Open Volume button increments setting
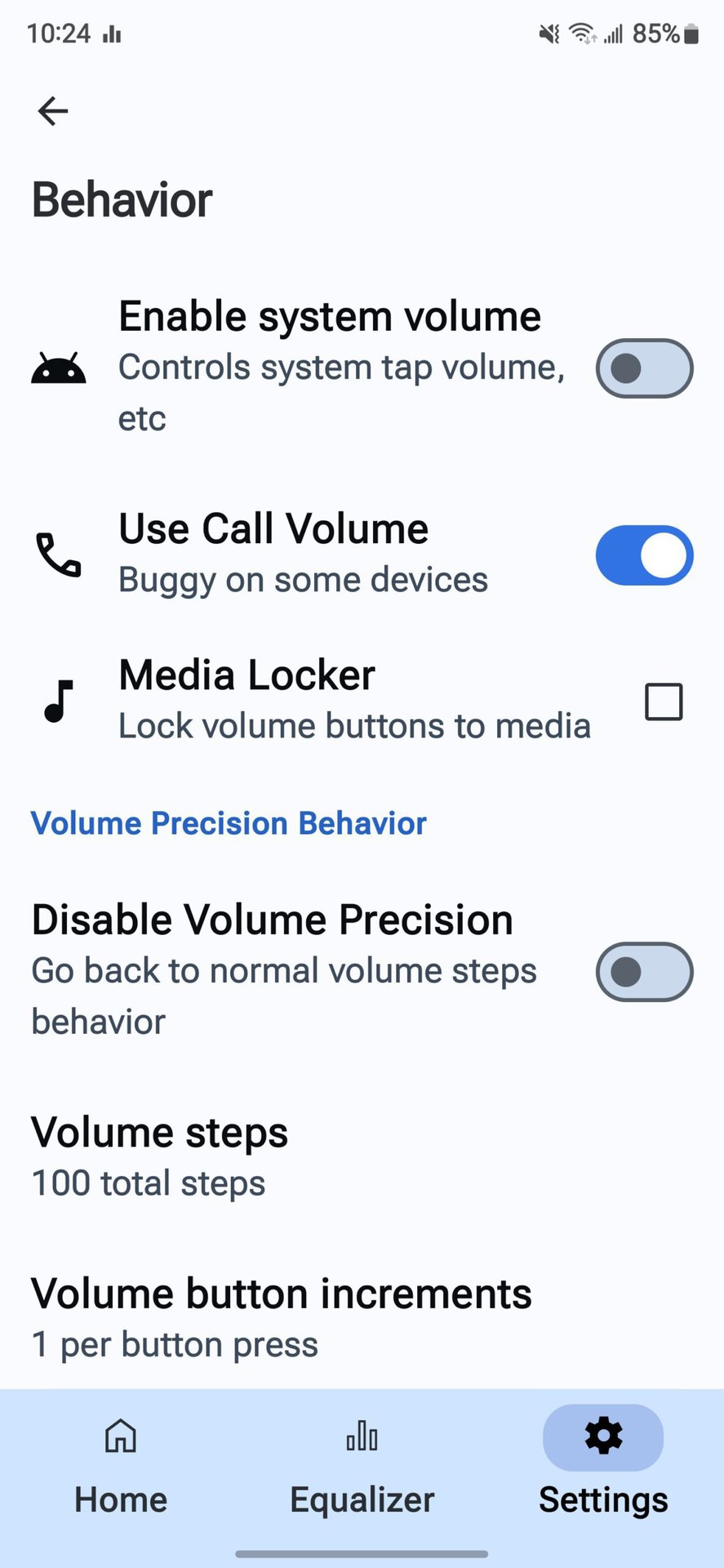 pos(281,1317)
